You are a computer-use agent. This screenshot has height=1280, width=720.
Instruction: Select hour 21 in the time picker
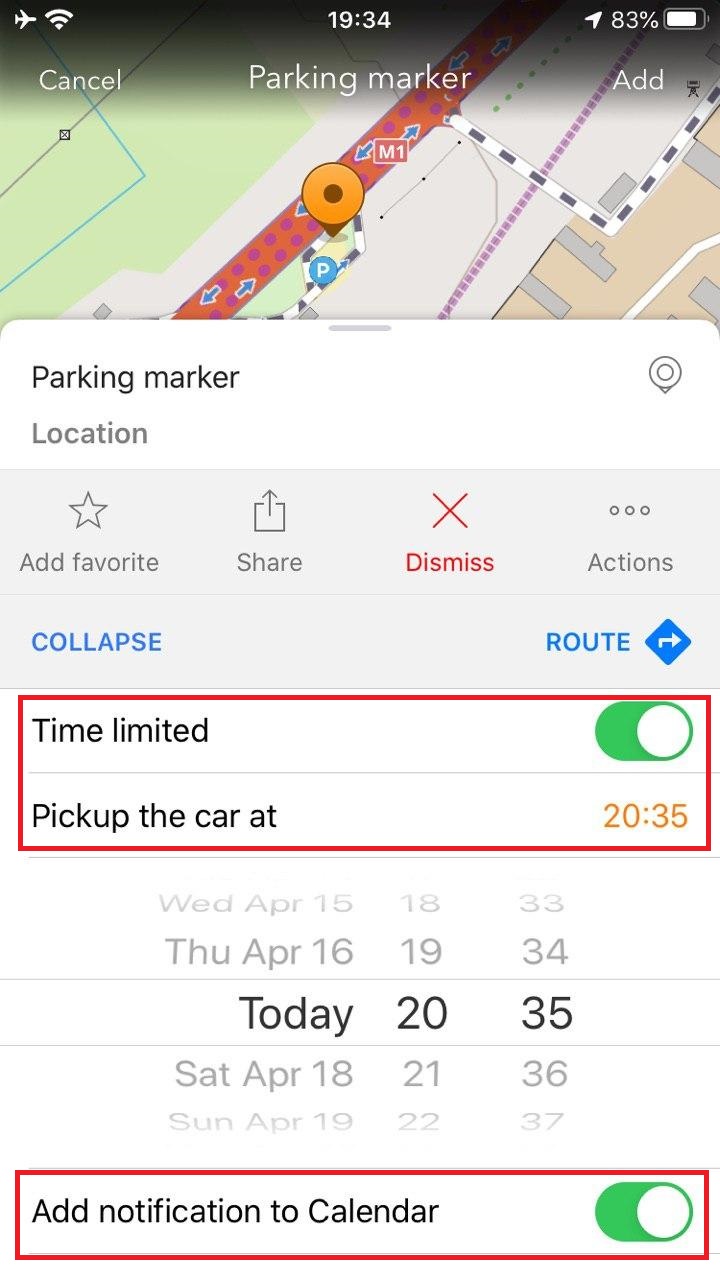tap(422, 1074)
